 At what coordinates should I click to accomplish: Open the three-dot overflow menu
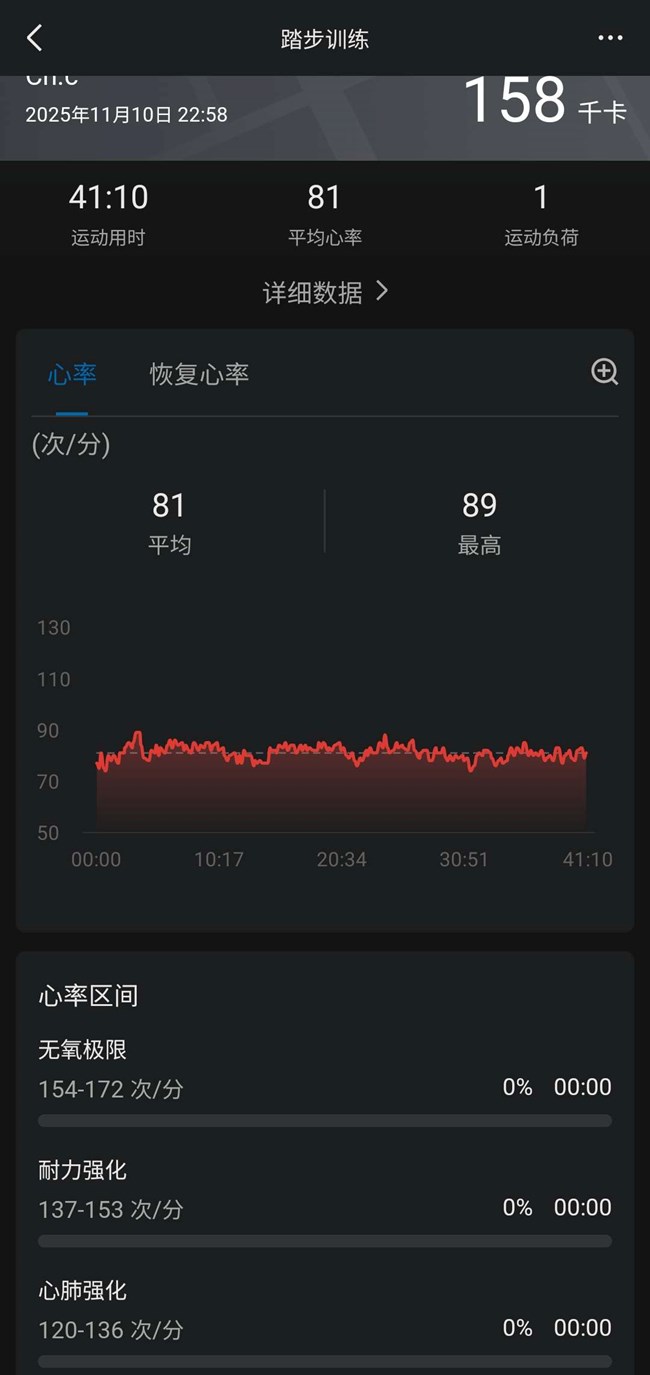[610, 39]
